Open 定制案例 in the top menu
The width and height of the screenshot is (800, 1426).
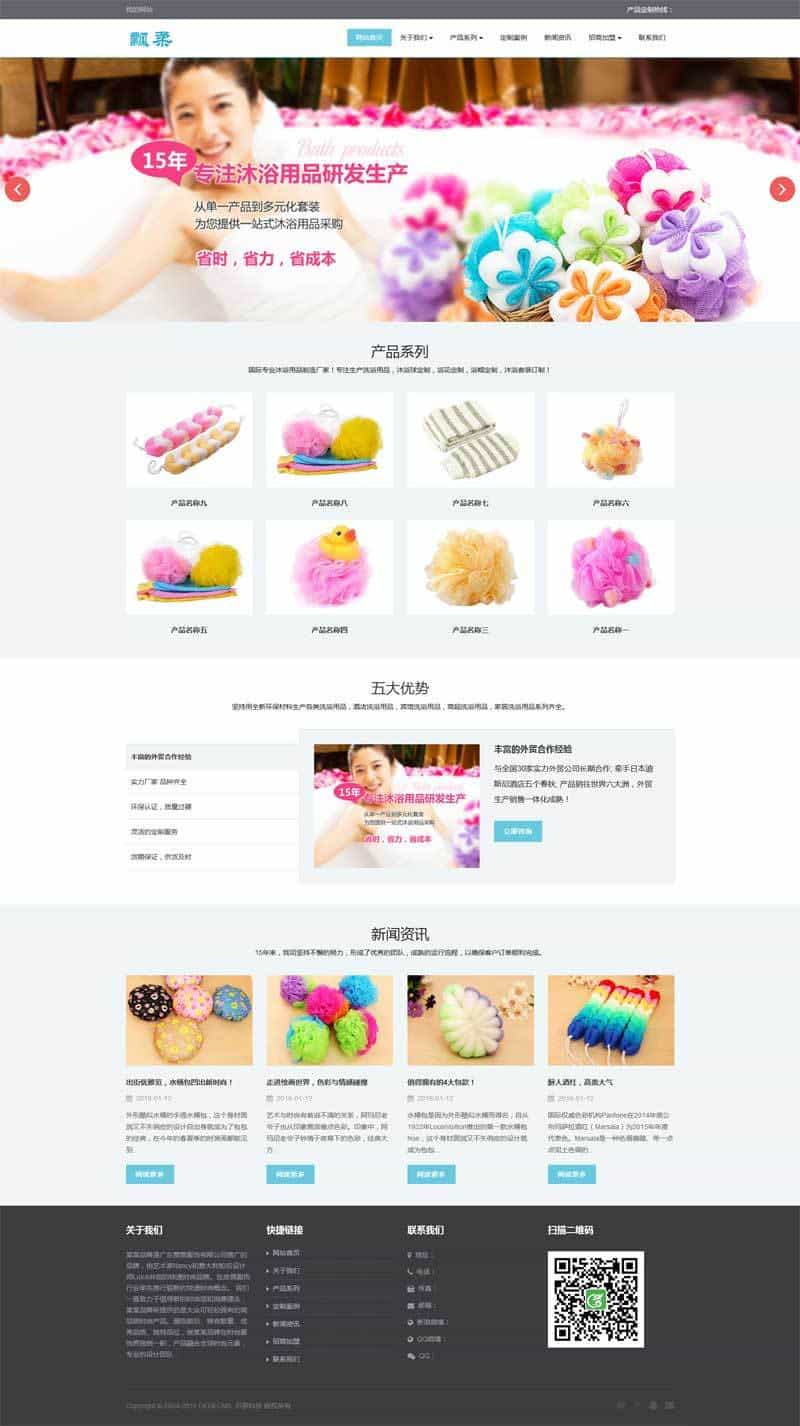[513, 38]
